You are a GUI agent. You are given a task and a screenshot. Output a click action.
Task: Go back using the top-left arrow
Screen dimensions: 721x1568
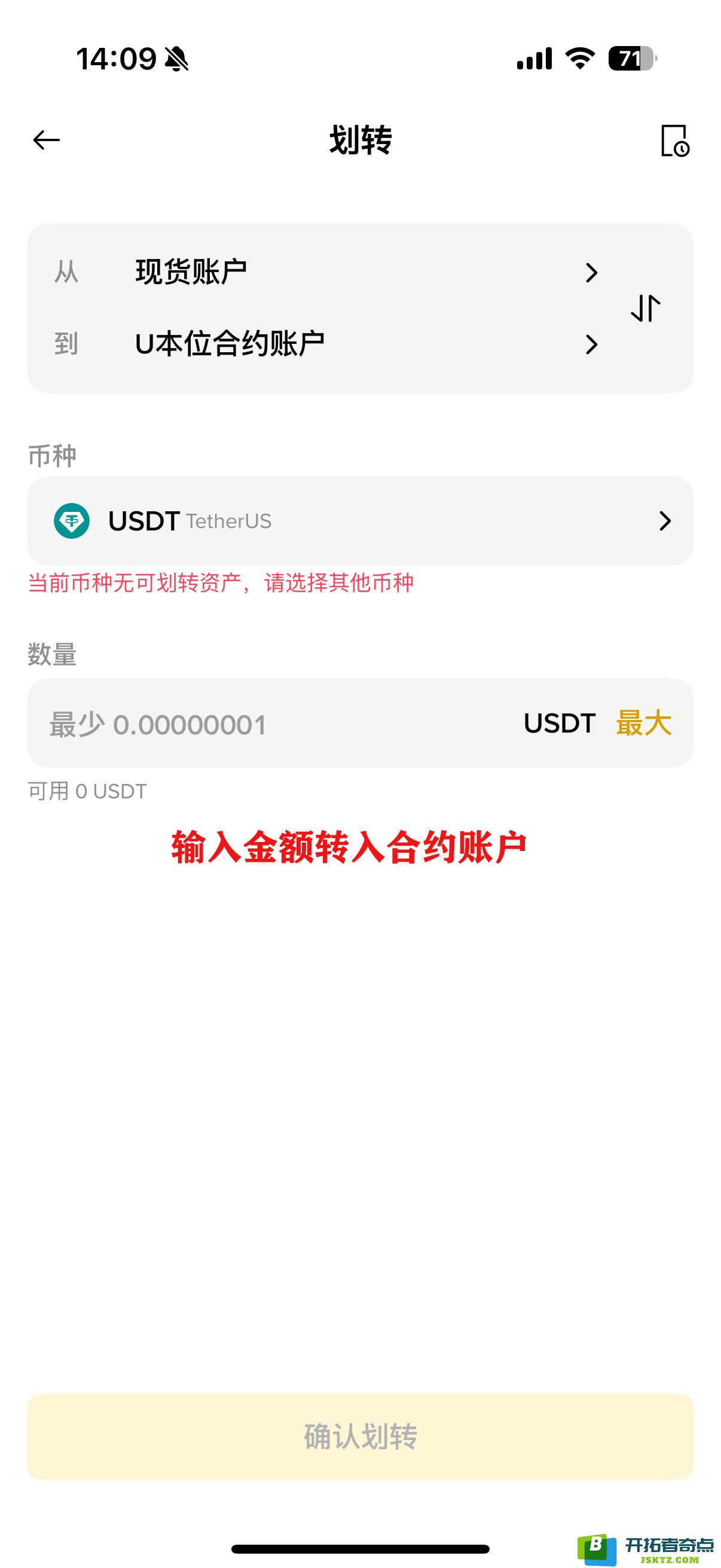click(46, 140)
